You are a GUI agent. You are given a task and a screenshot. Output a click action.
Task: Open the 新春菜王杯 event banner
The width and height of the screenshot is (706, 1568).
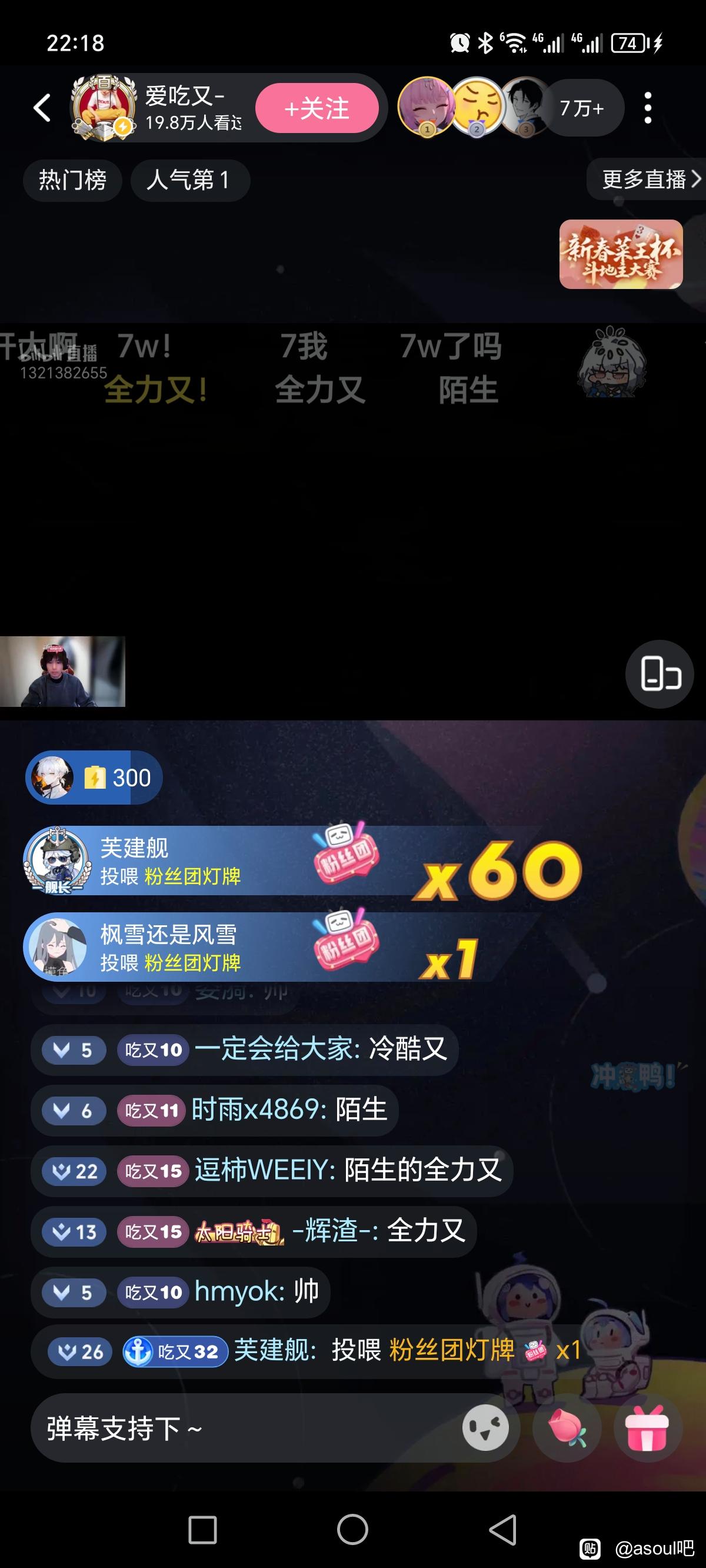tap(620, 254)
